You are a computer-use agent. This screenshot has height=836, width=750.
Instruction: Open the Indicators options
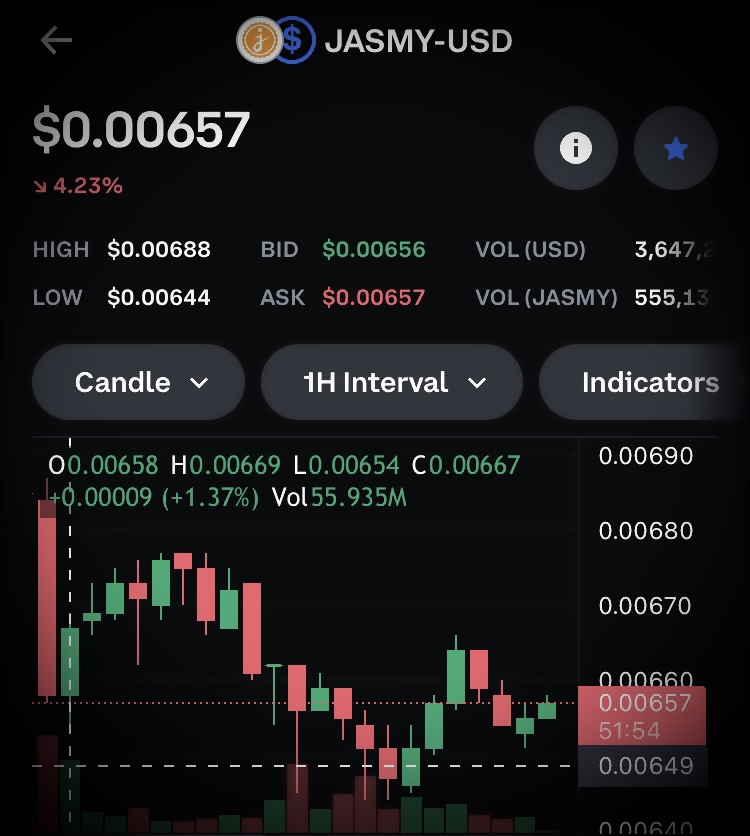pyautogui.click(x=648, y=382)
